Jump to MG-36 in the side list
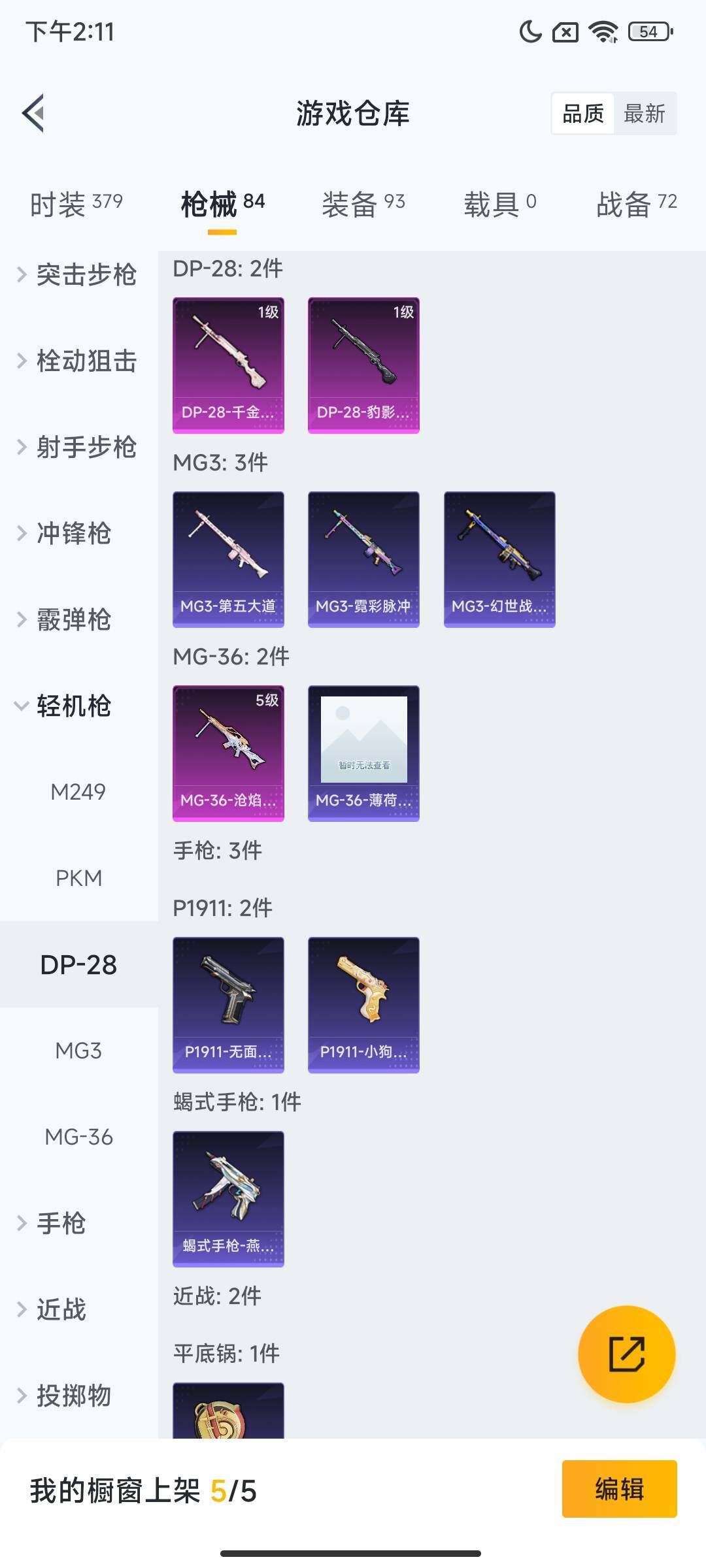The width and height of the screenshot is (706, 1568). [x=78, y=1137]
